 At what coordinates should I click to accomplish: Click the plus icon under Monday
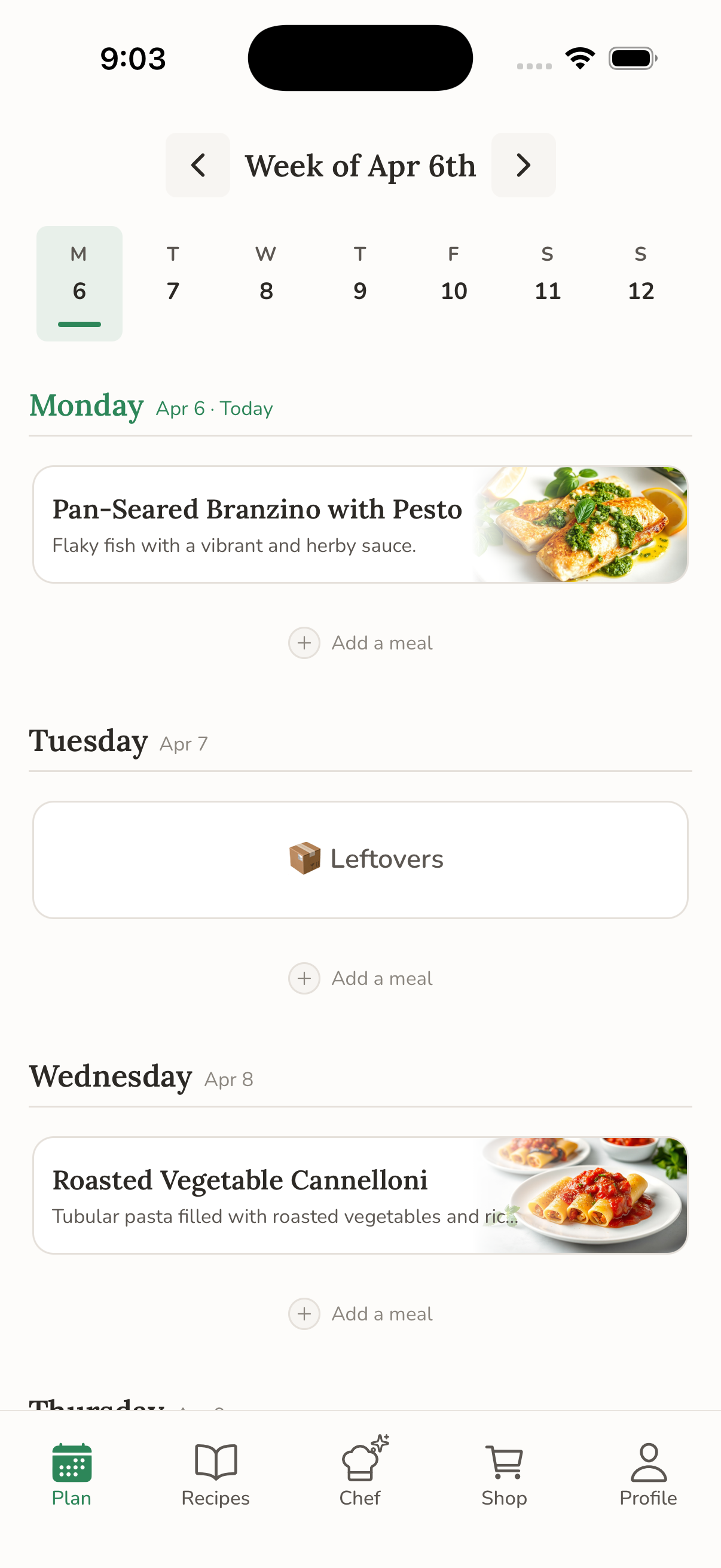pos(304,643)
